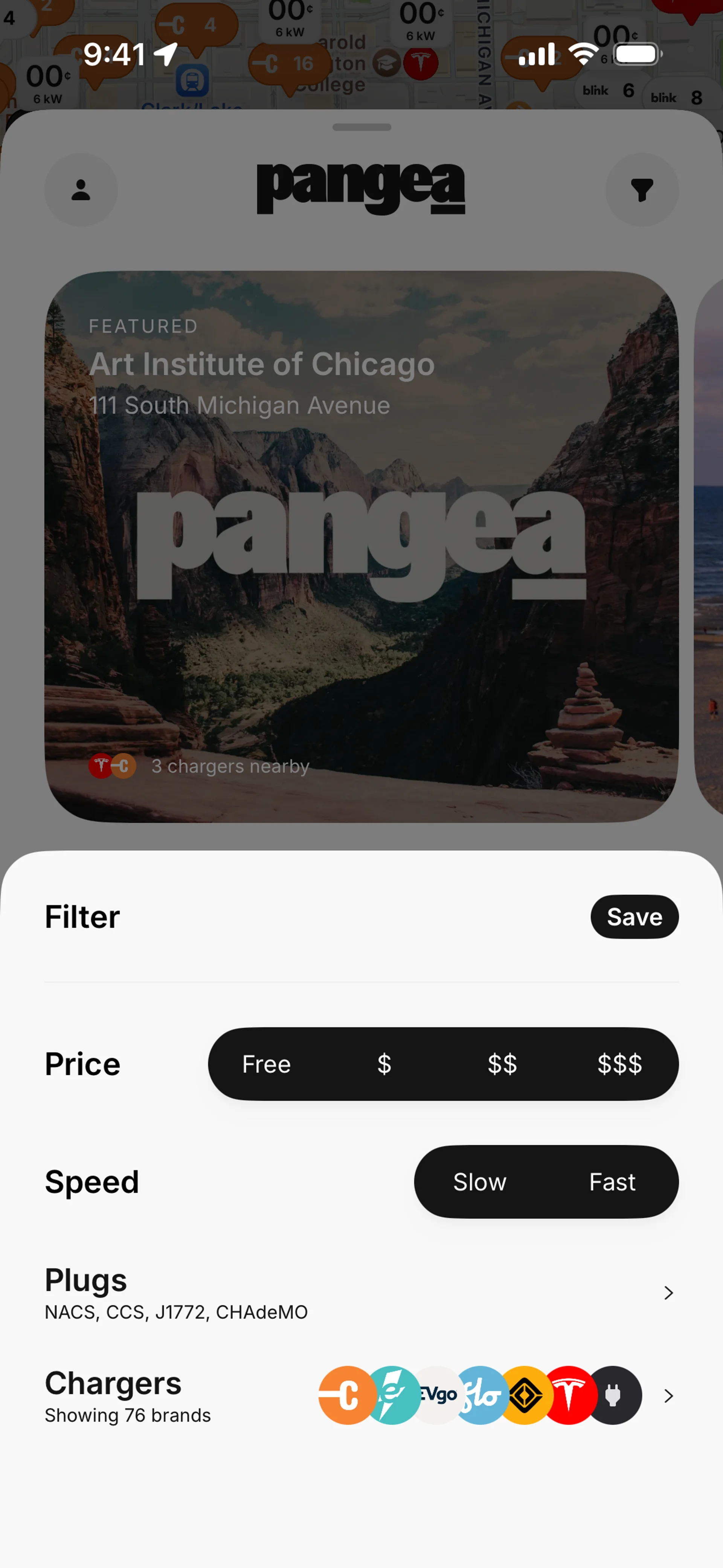Toggle the Slow speed option

(480, 1181)
